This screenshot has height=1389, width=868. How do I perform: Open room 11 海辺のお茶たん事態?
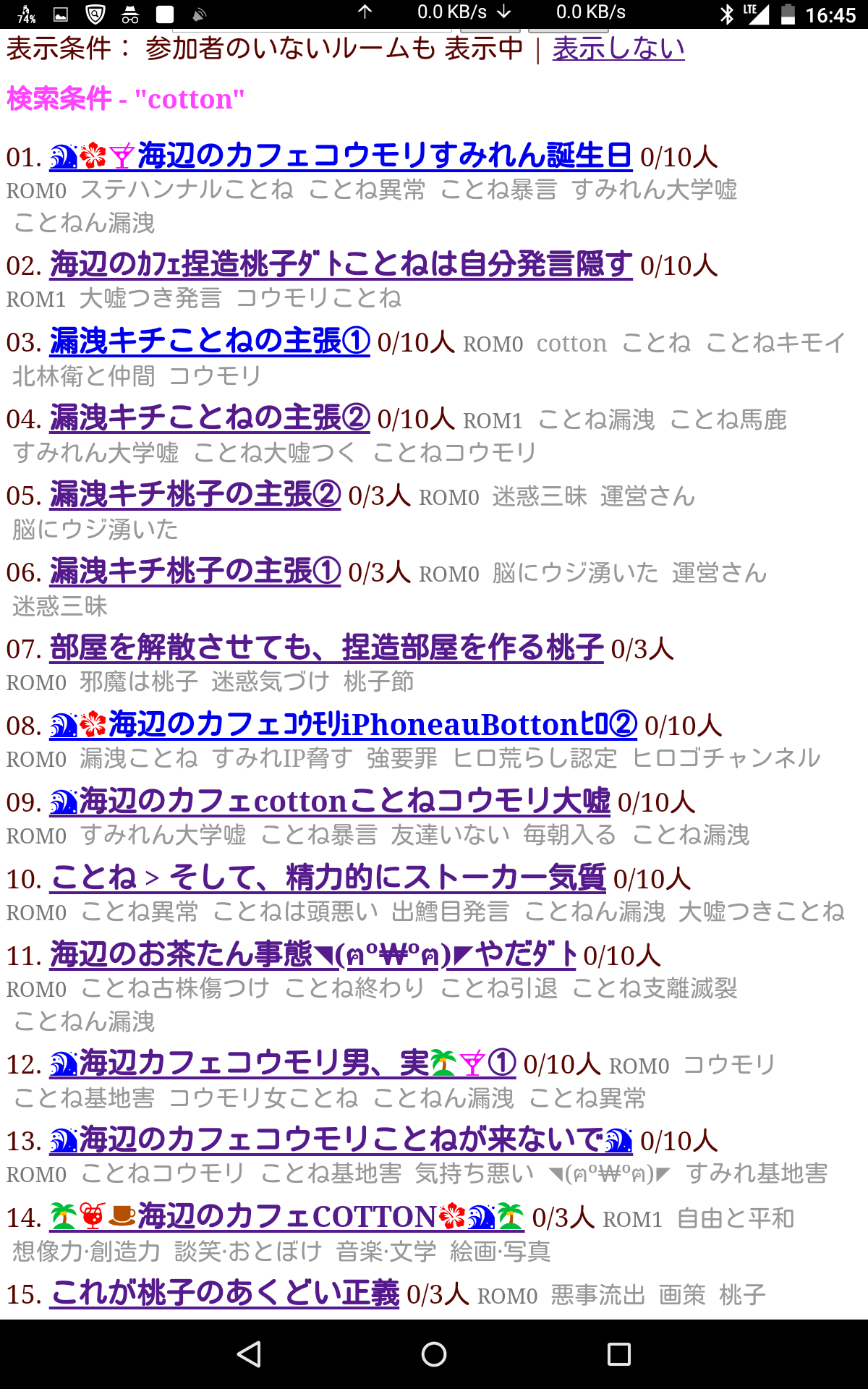tap(312, 955)
